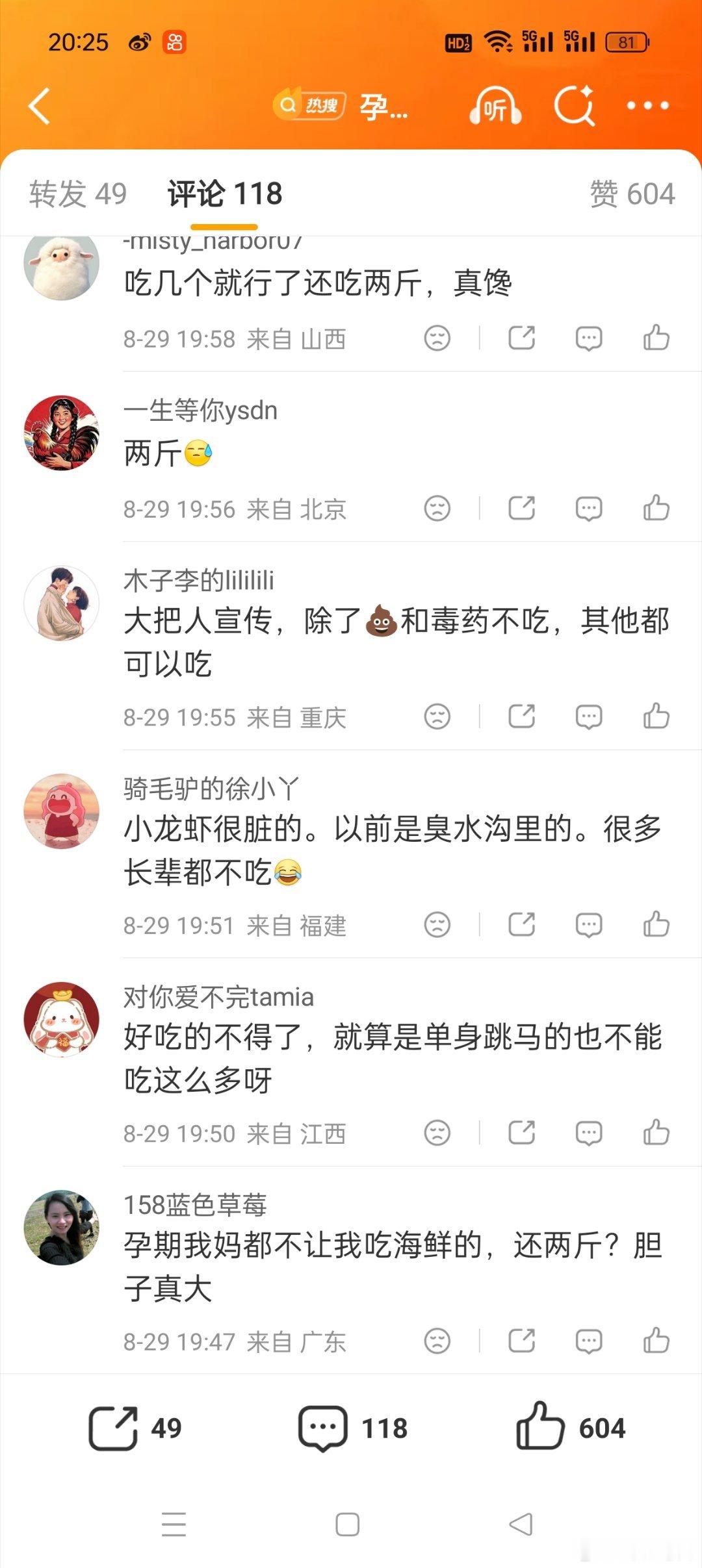702x1568 pixels.
Task: Tap the bottom repost button showing 49
Action: [x=135, y=1428]
